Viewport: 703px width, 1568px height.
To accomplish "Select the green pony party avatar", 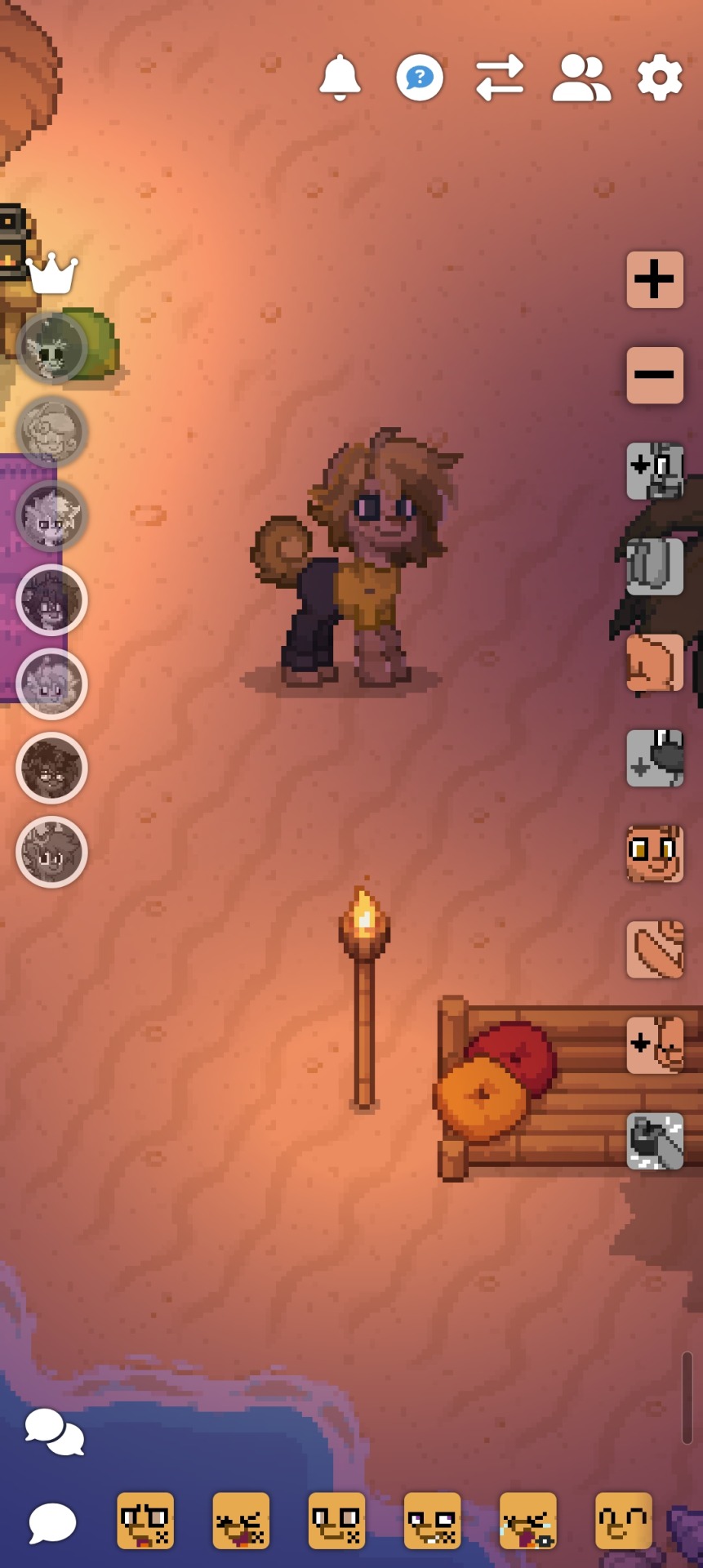I will (x=51, y=349).
